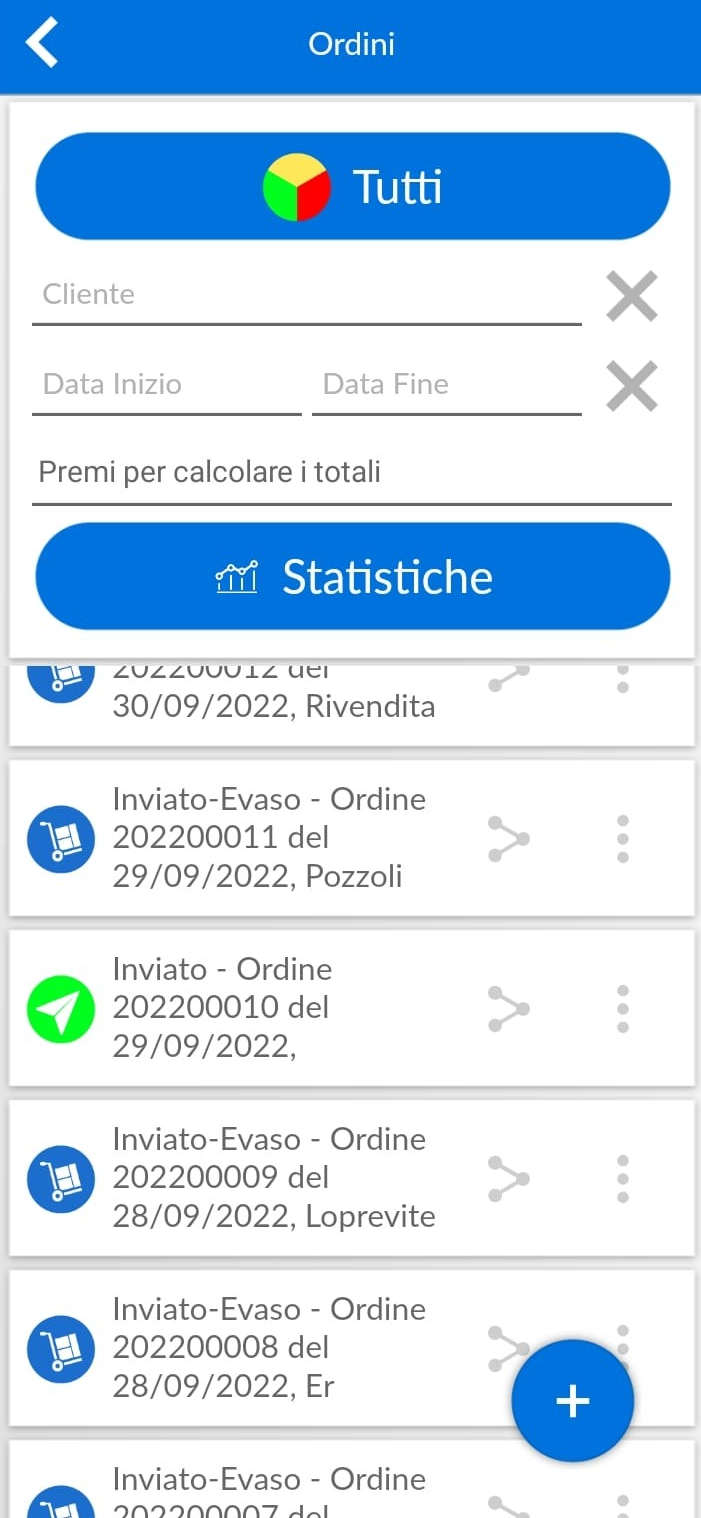Open the Tutti status filter
This screenshot has width=701, height=1518.
pyautogui.click(x=352, y=186)
